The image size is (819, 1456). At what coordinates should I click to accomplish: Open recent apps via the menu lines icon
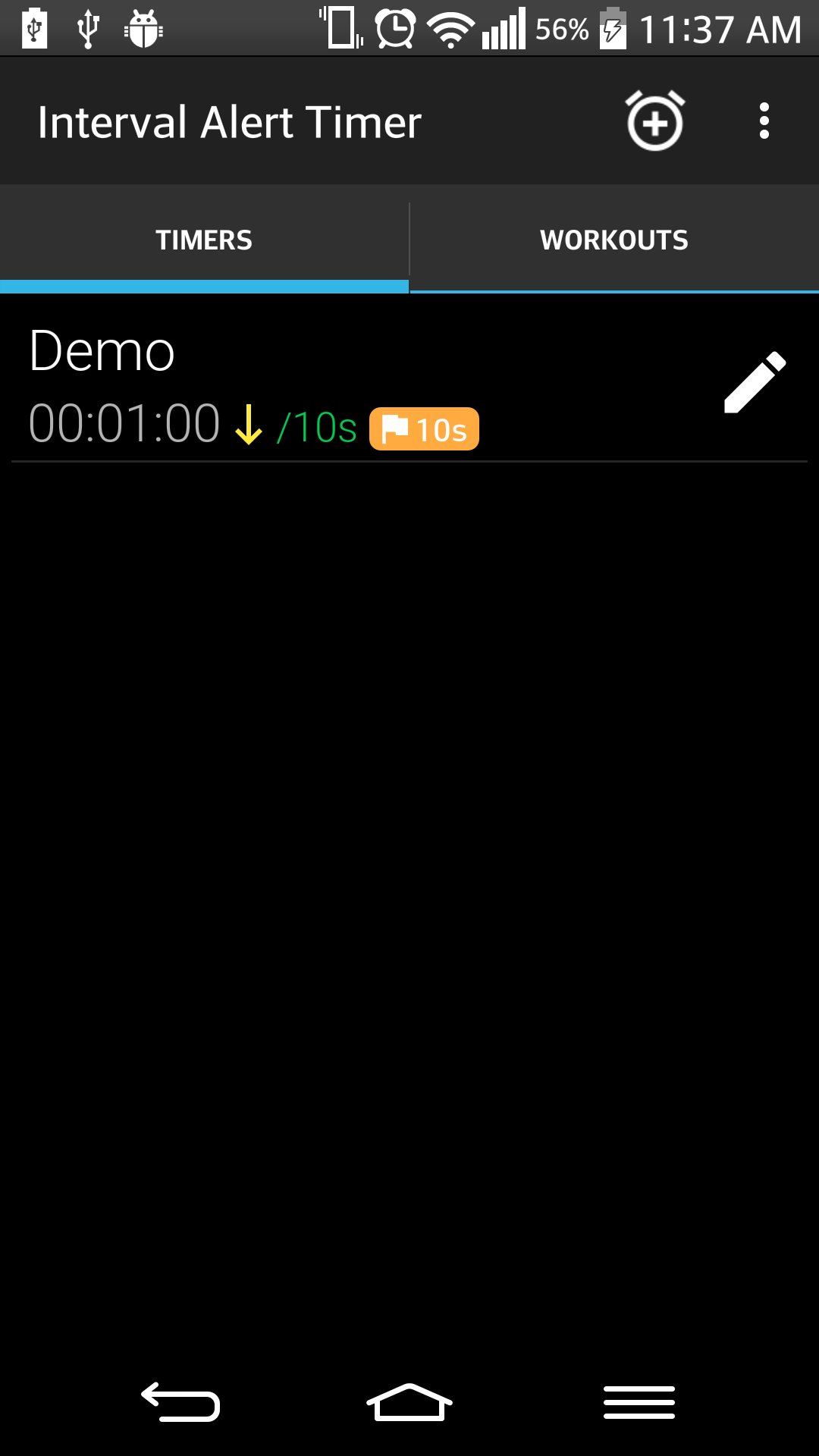coord(639,1402)
